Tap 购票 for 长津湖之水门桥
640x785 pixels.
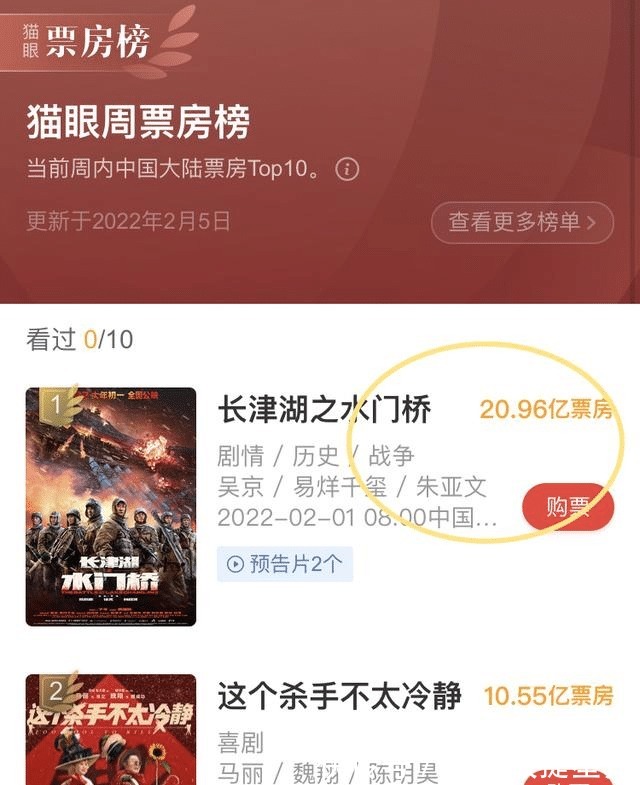click(567, 507)
